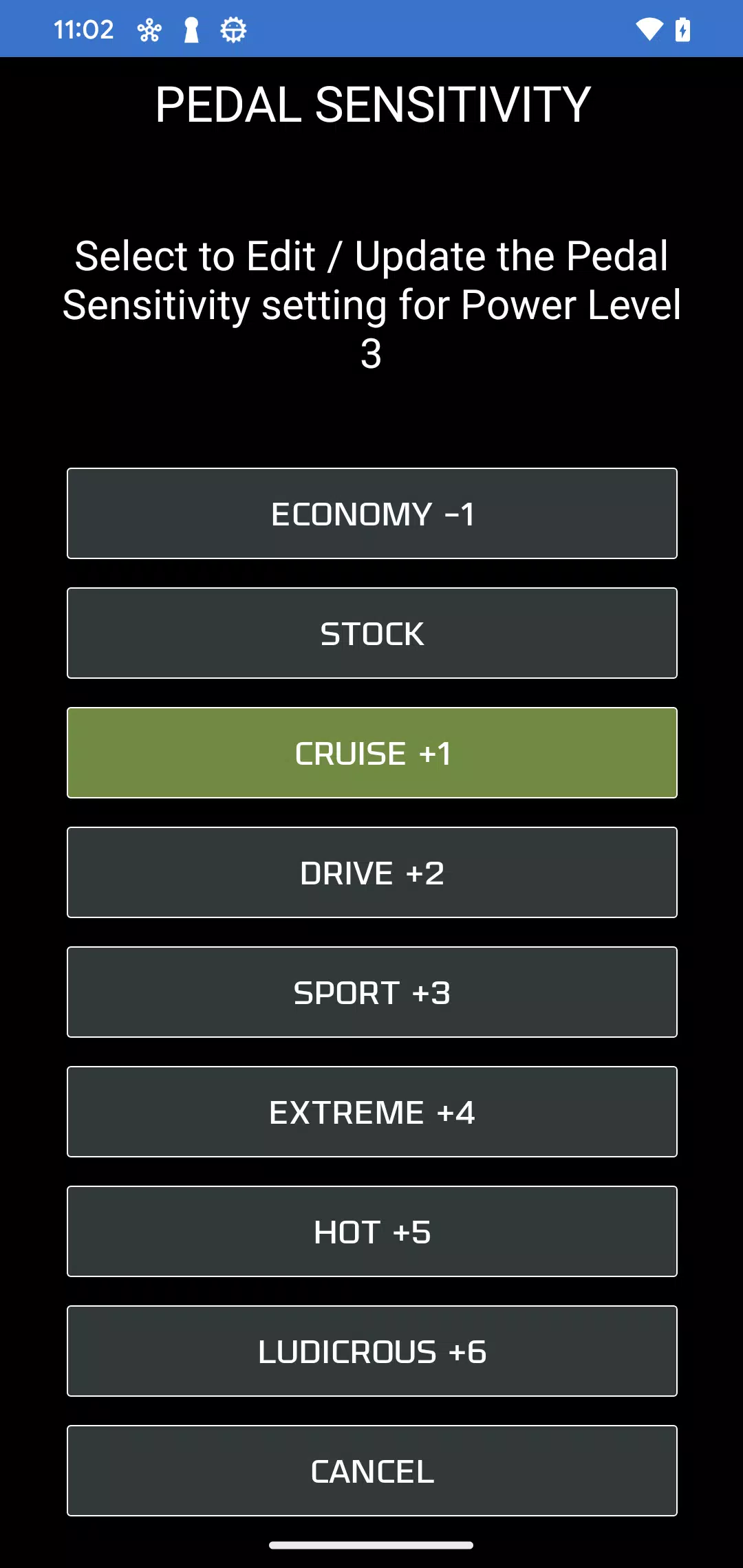
Task: Tap the PEDAL SENSITIVITY title
Action: click(371, 103)
